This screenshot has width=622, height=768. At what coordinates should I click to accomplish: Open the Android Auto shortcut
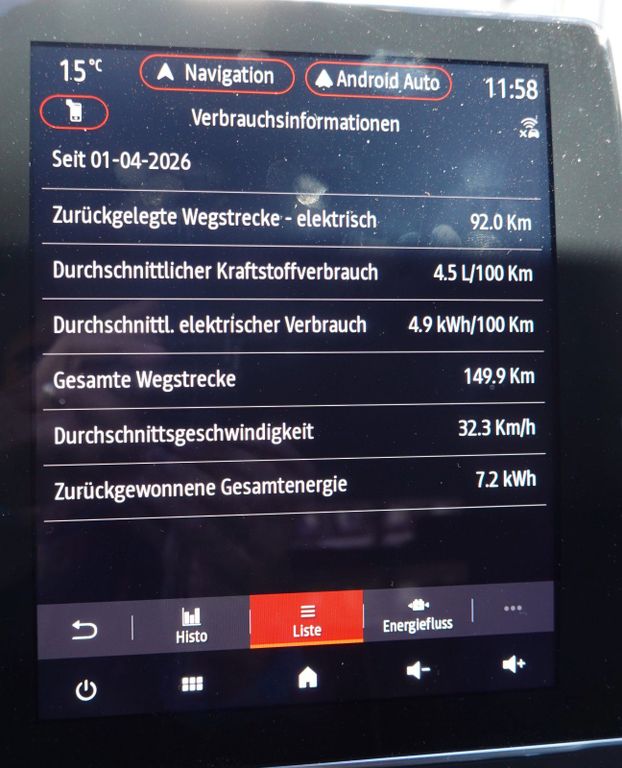[x=378, y=81]
